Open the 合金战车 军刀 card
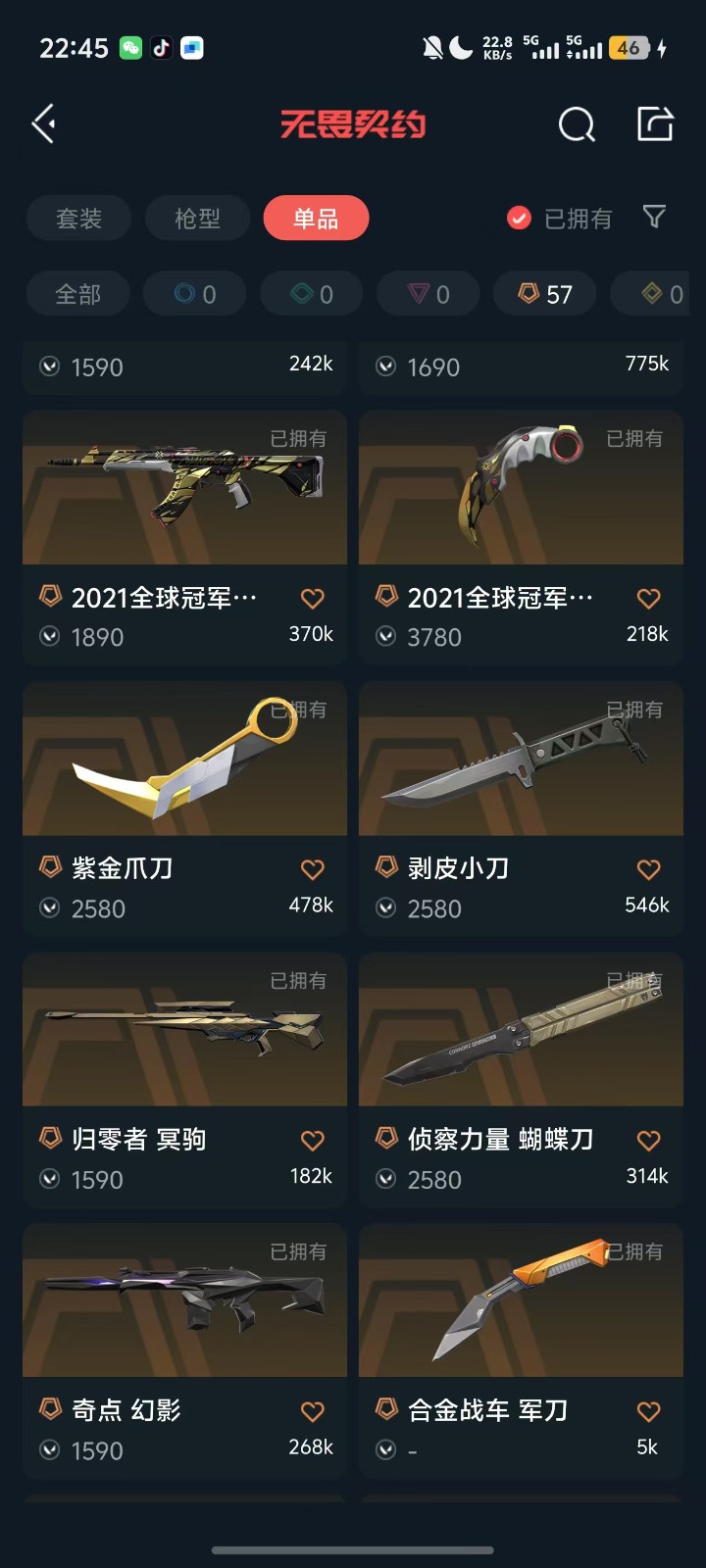The height and width of the screenshot is (1568, 706). (x=521, y=1350)
